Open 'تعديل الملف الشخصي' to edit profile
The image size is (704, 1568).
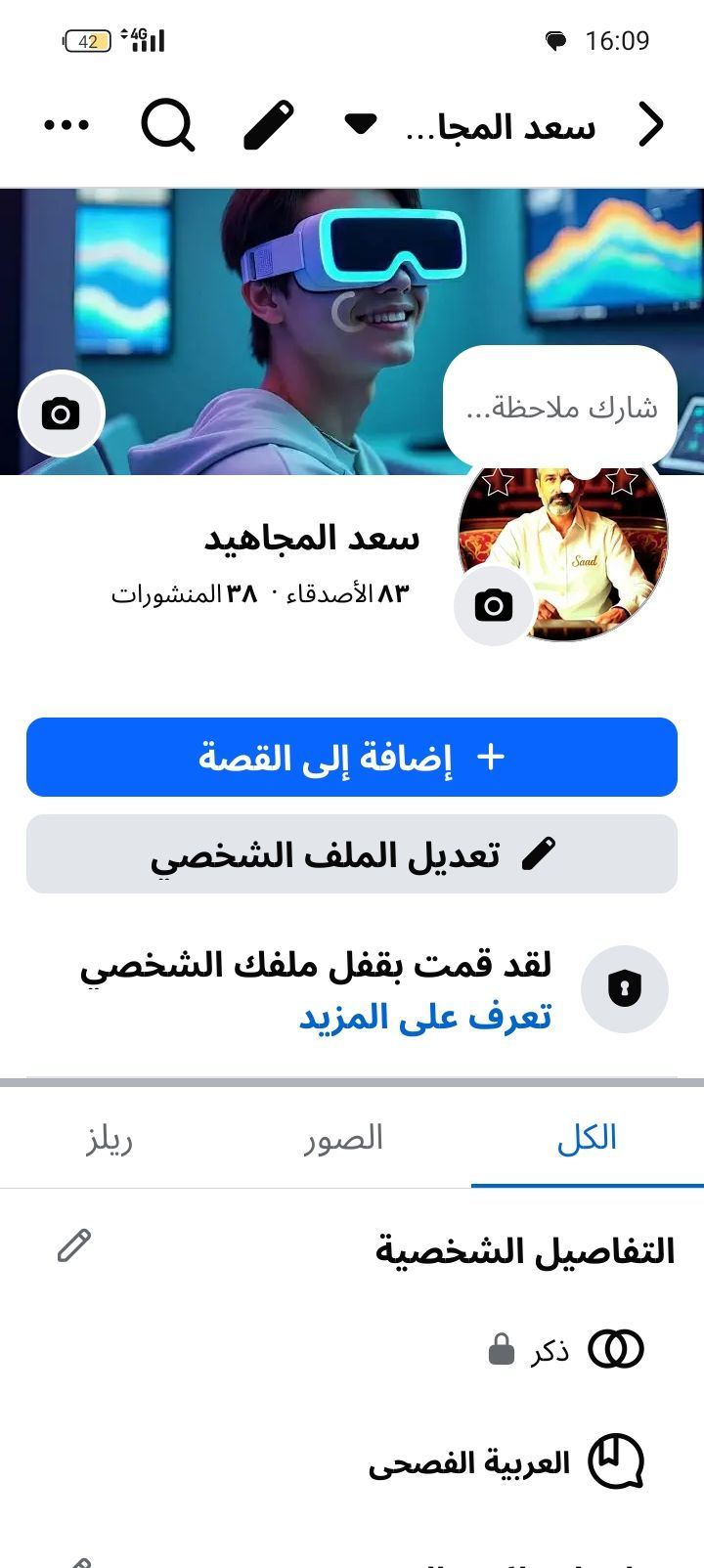[x=352, y=854]
